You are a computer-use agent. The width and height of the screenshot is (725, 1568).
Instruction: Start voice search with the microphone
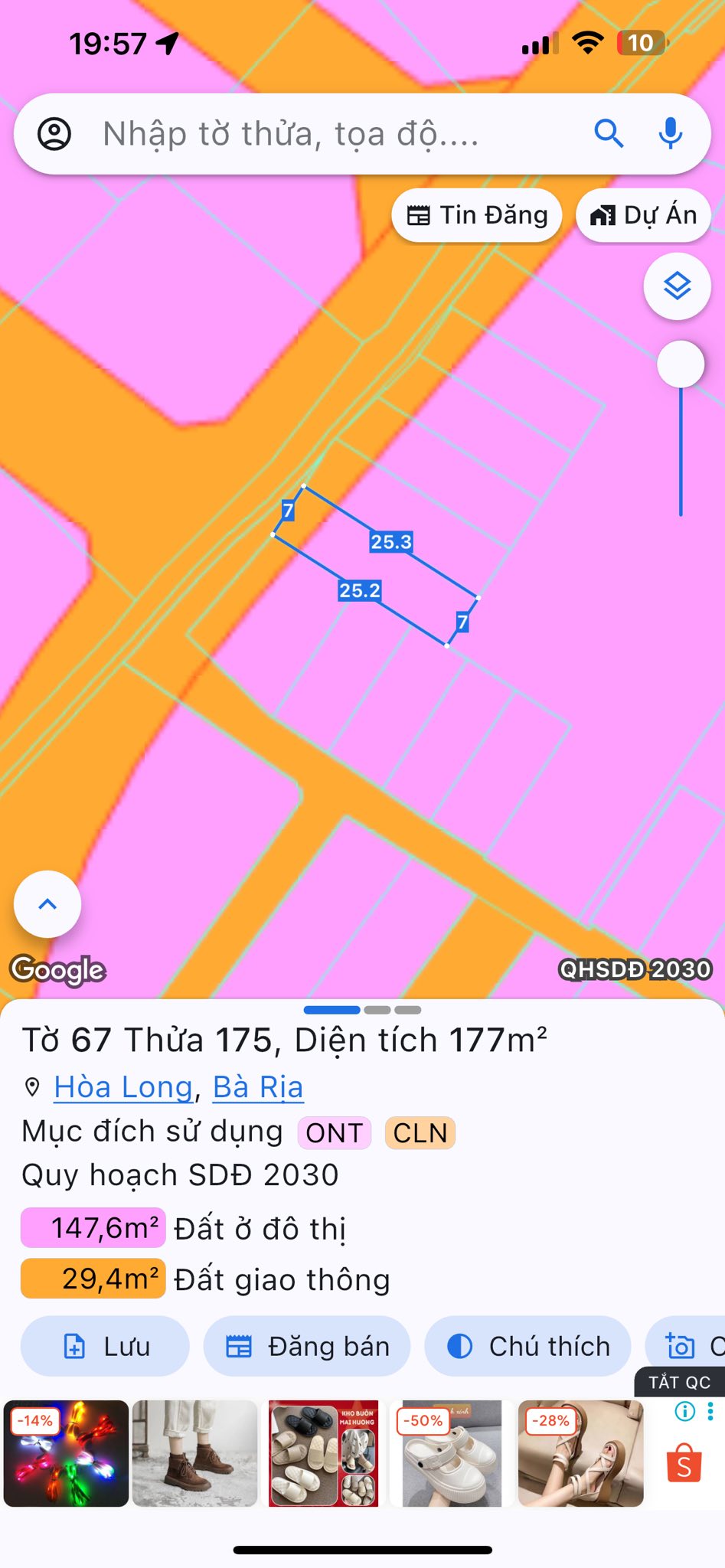(670, 134)
